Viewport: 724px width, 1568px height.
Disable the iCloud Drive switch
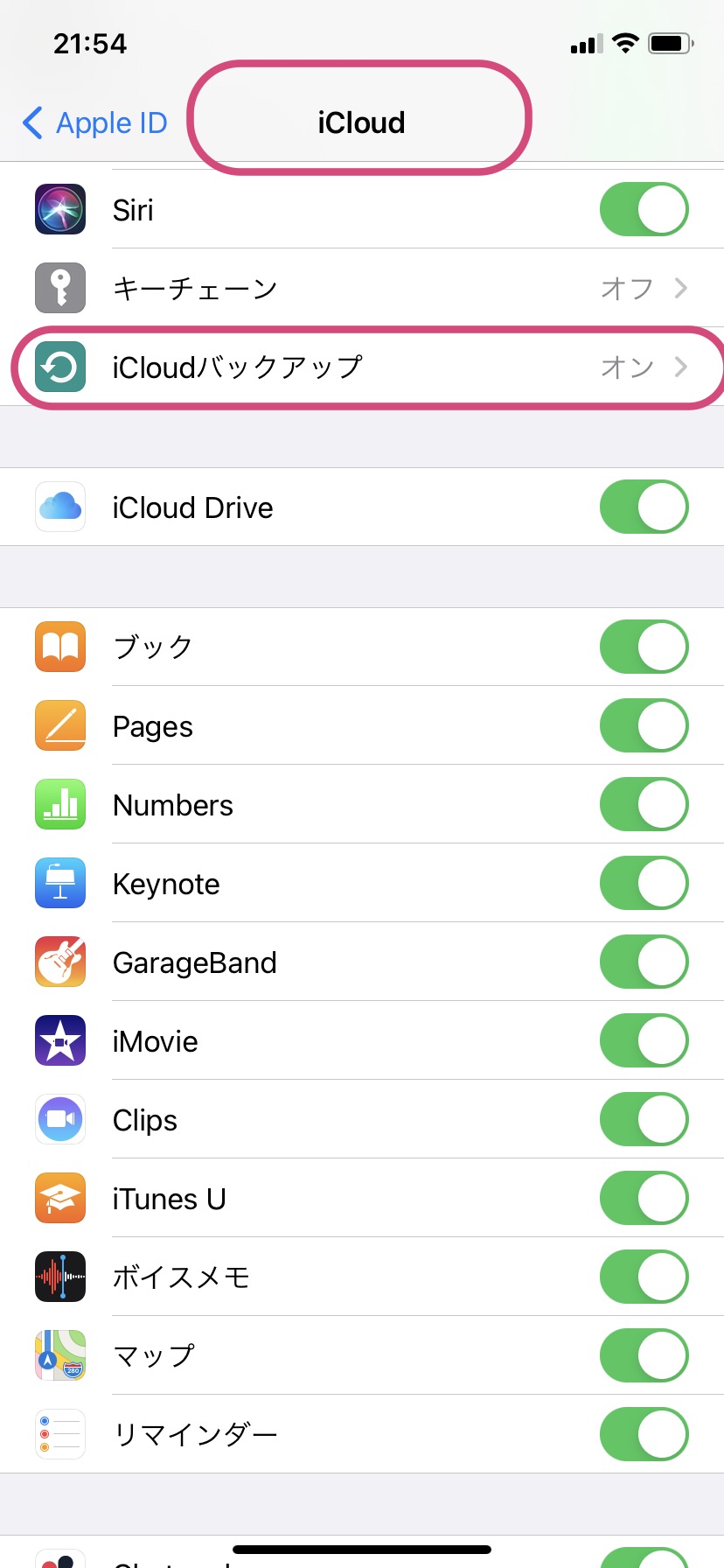click(x=644, y=507)
